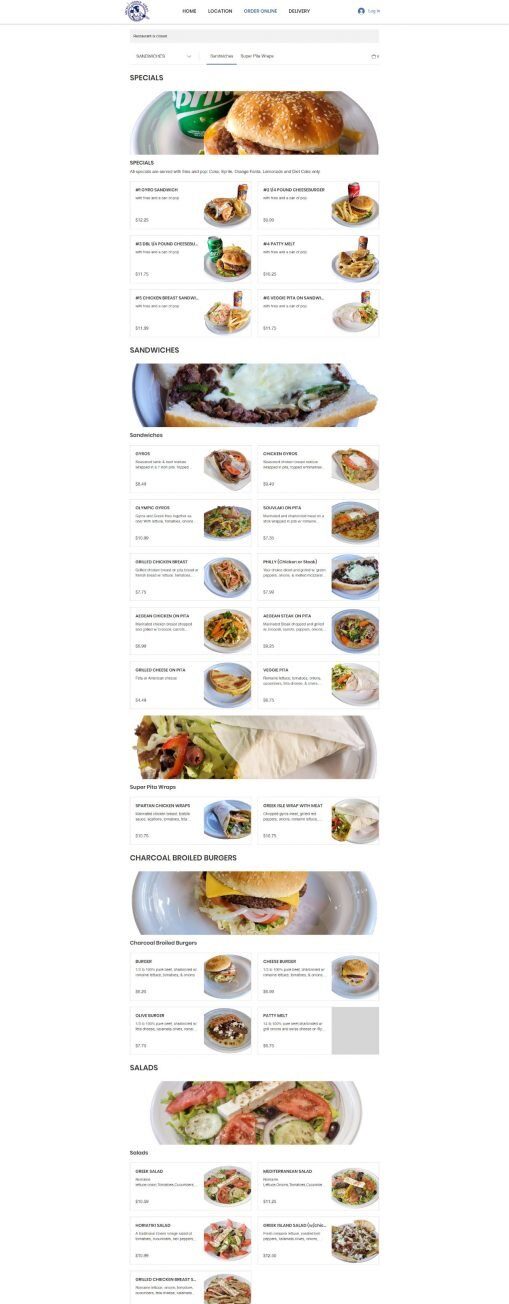Choose the Olympic Gyros sandwich
Screen dimensions: 509x1304
(x=191, y=523)
